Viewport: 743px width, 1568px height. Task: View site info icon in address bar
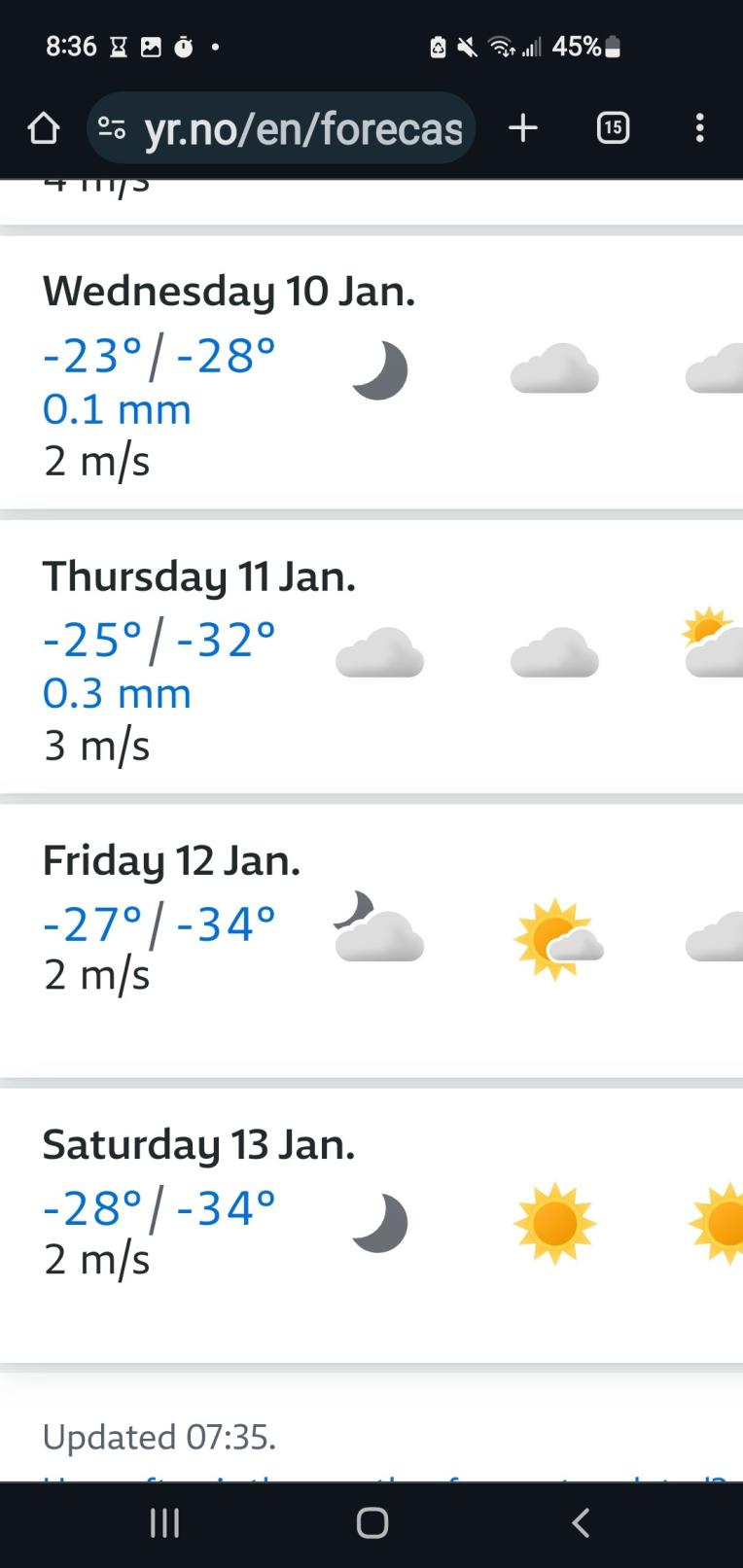pyautogui.click(x=112, y=128)
